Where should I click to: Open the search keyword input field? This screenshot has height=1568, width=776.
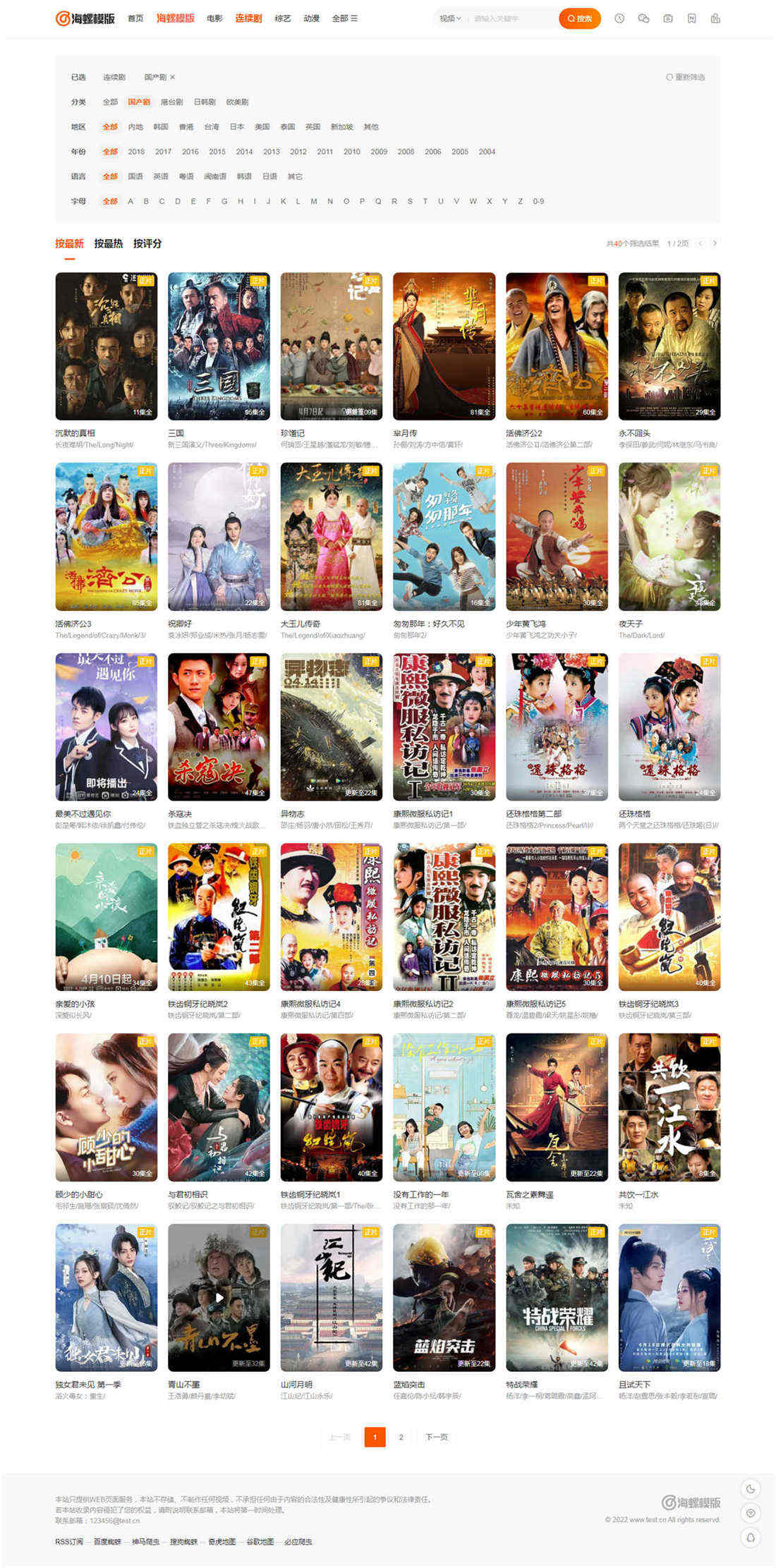pos(511,18)
